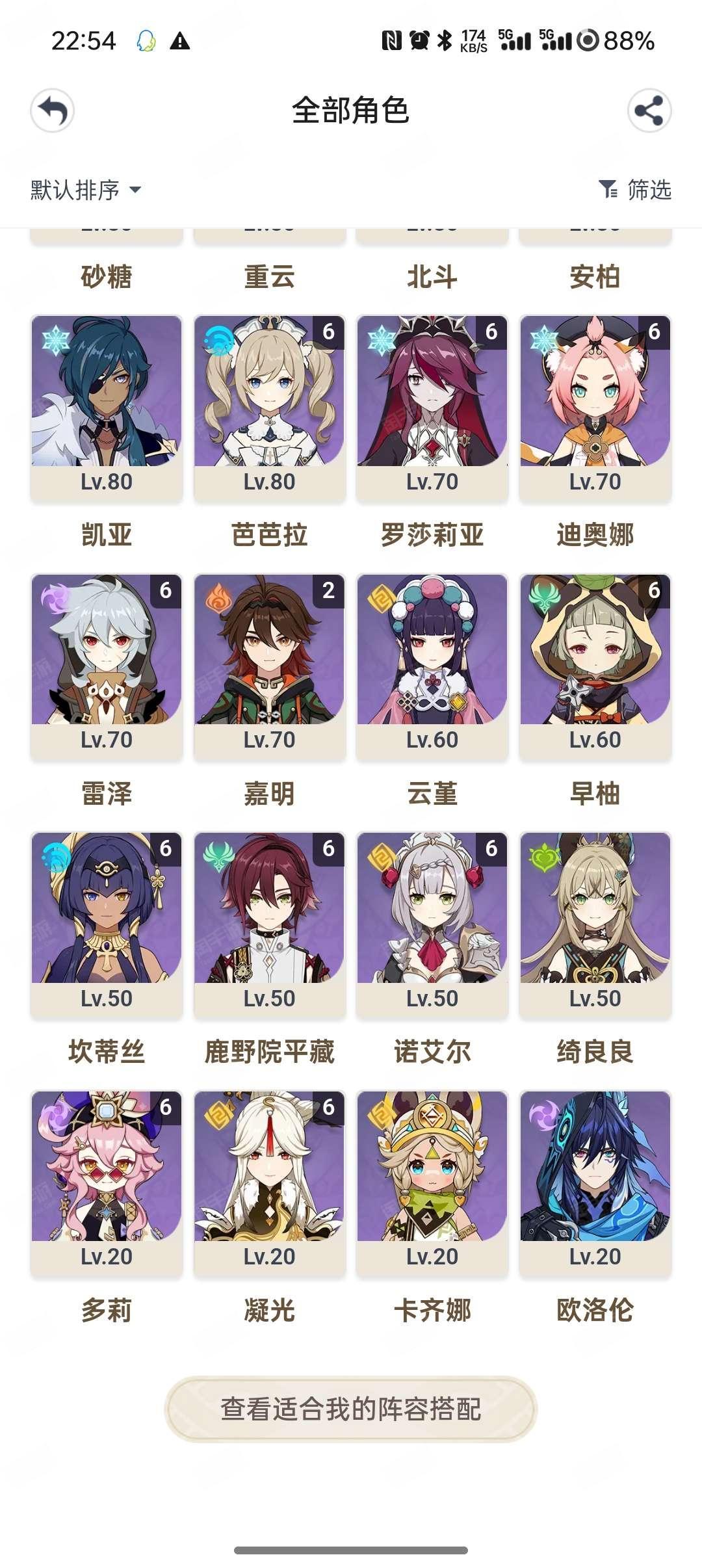Open 凯亚 character card
The image size is (702, 1568).
[107, 408]
